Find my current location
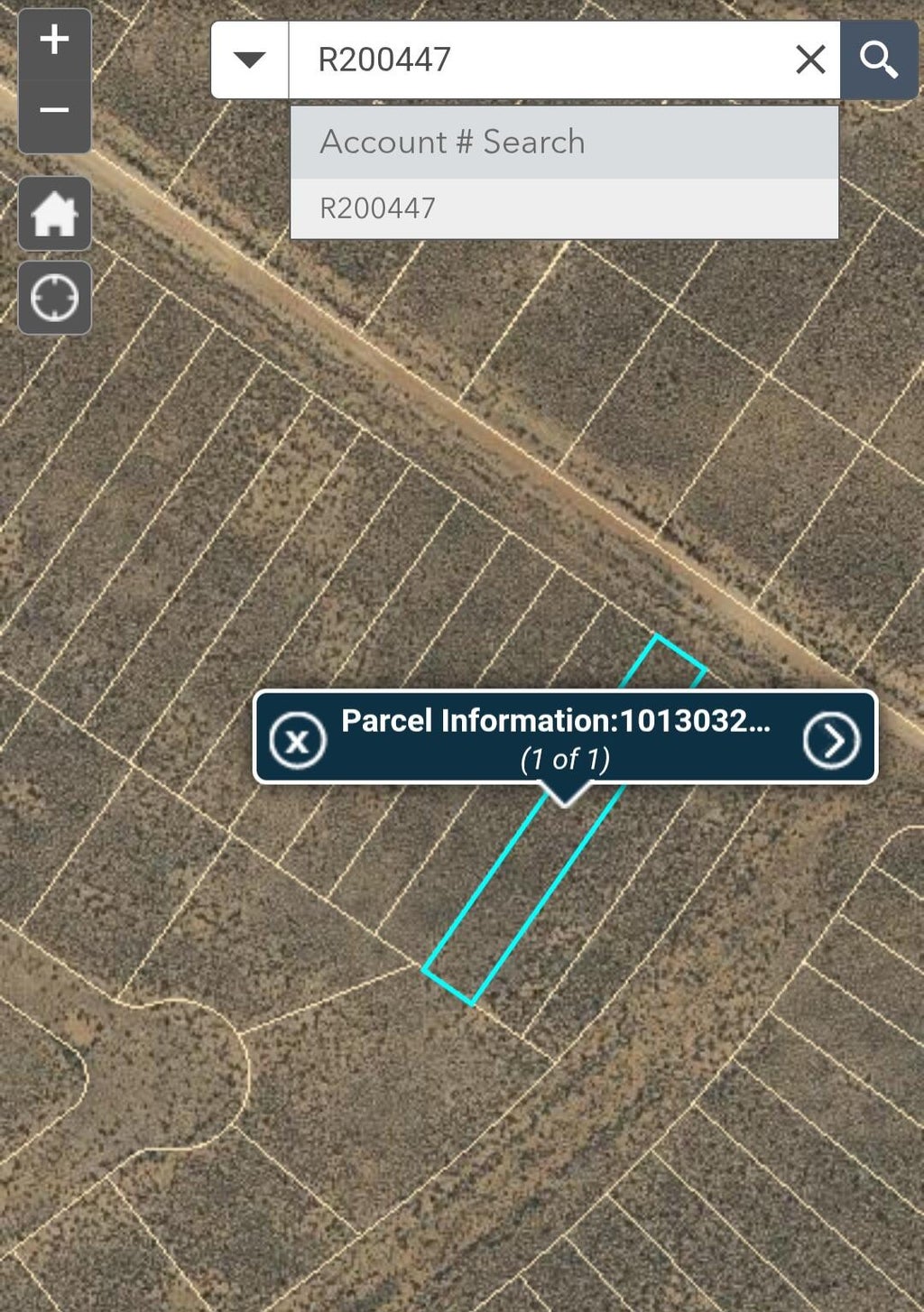 pos(54,298)
